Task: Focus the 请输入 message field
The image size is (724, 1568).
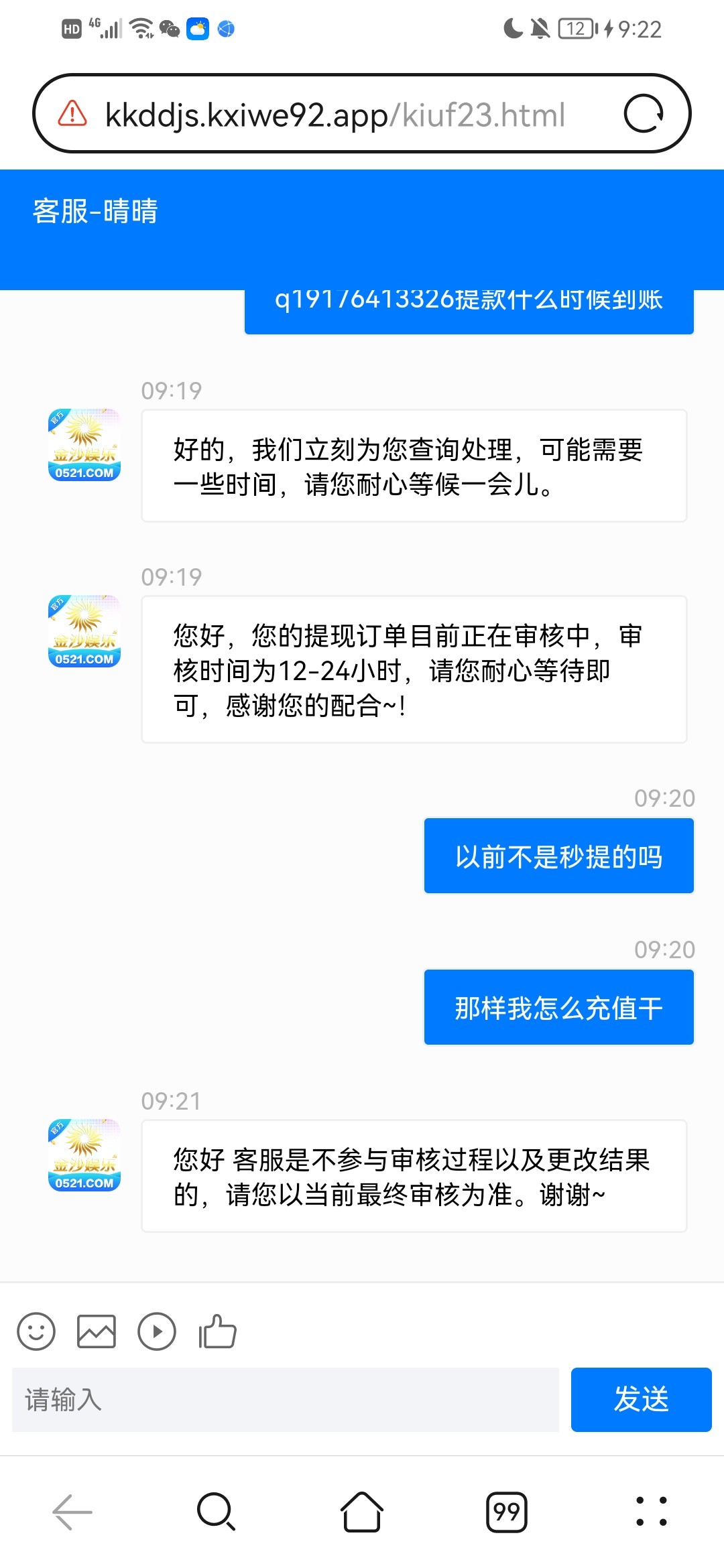Action: click(286, 1400)
